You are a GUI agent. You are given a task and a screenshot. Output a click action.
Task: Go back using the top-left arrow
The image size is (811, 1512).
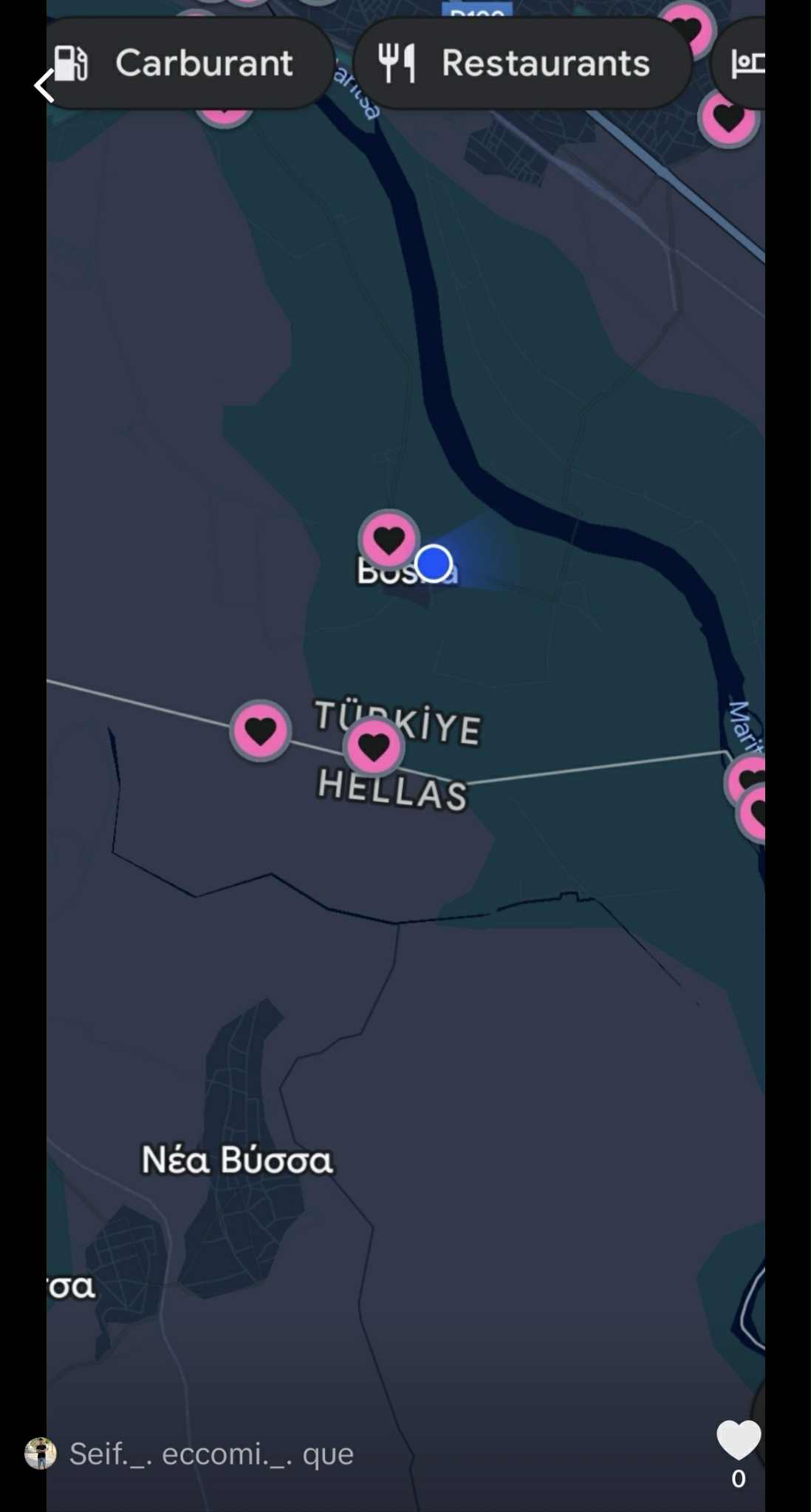coord(44,86)
